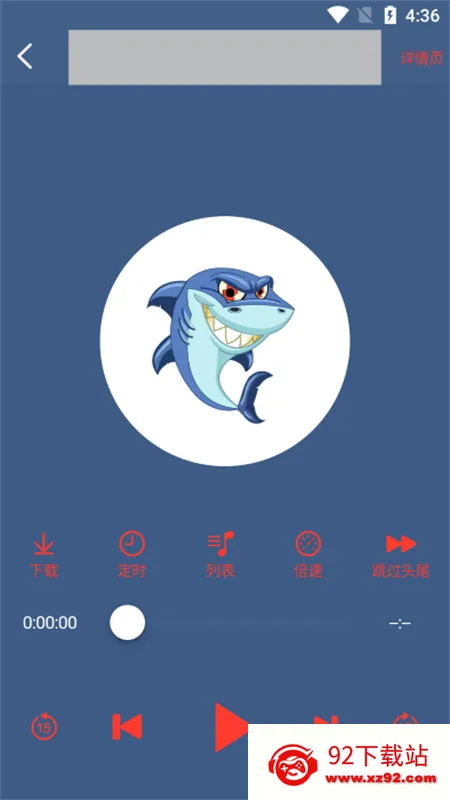Rewind 15 seconds
Viewport: 450px width, 800px height.
coord(44,727)
